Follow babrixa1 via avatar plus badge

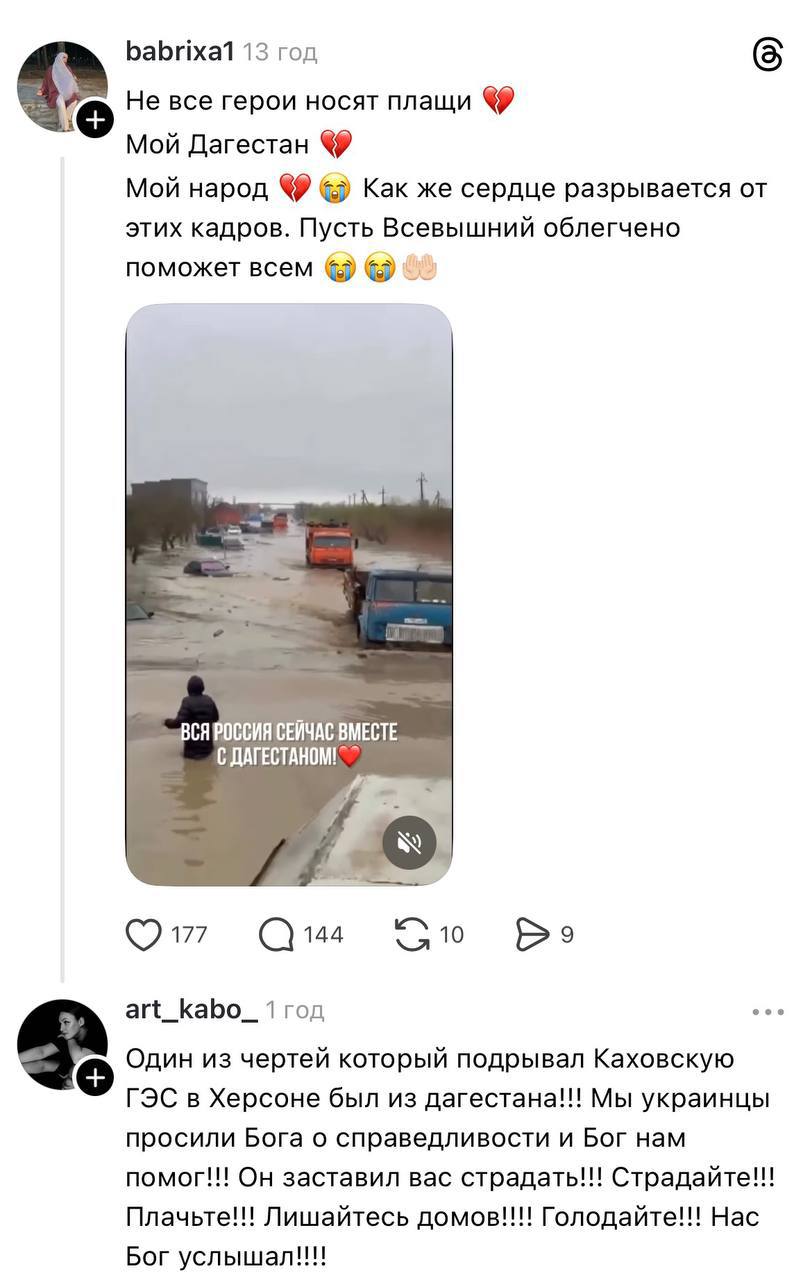click(94, 121)
